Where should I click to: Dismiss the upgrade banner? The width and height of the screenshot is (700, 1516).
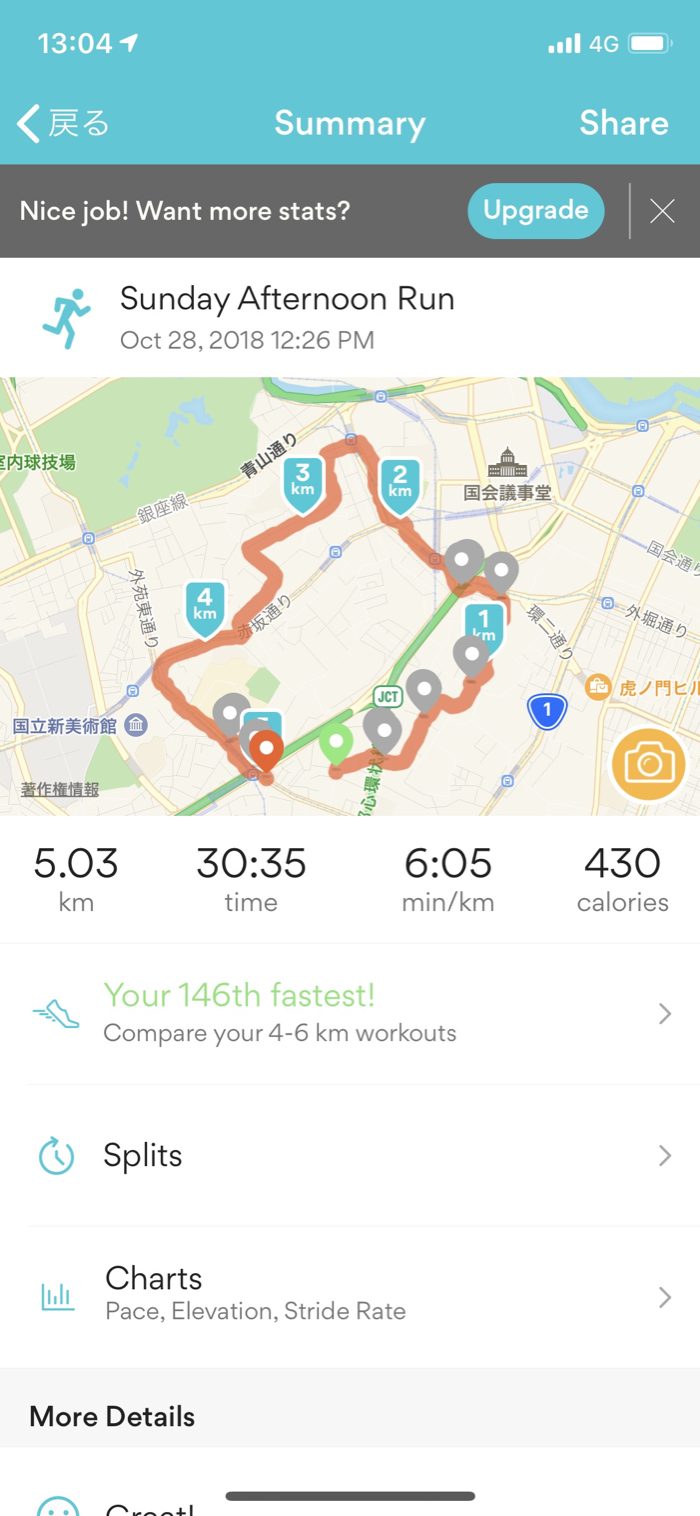pyautogui.click(x=662, y=211)
